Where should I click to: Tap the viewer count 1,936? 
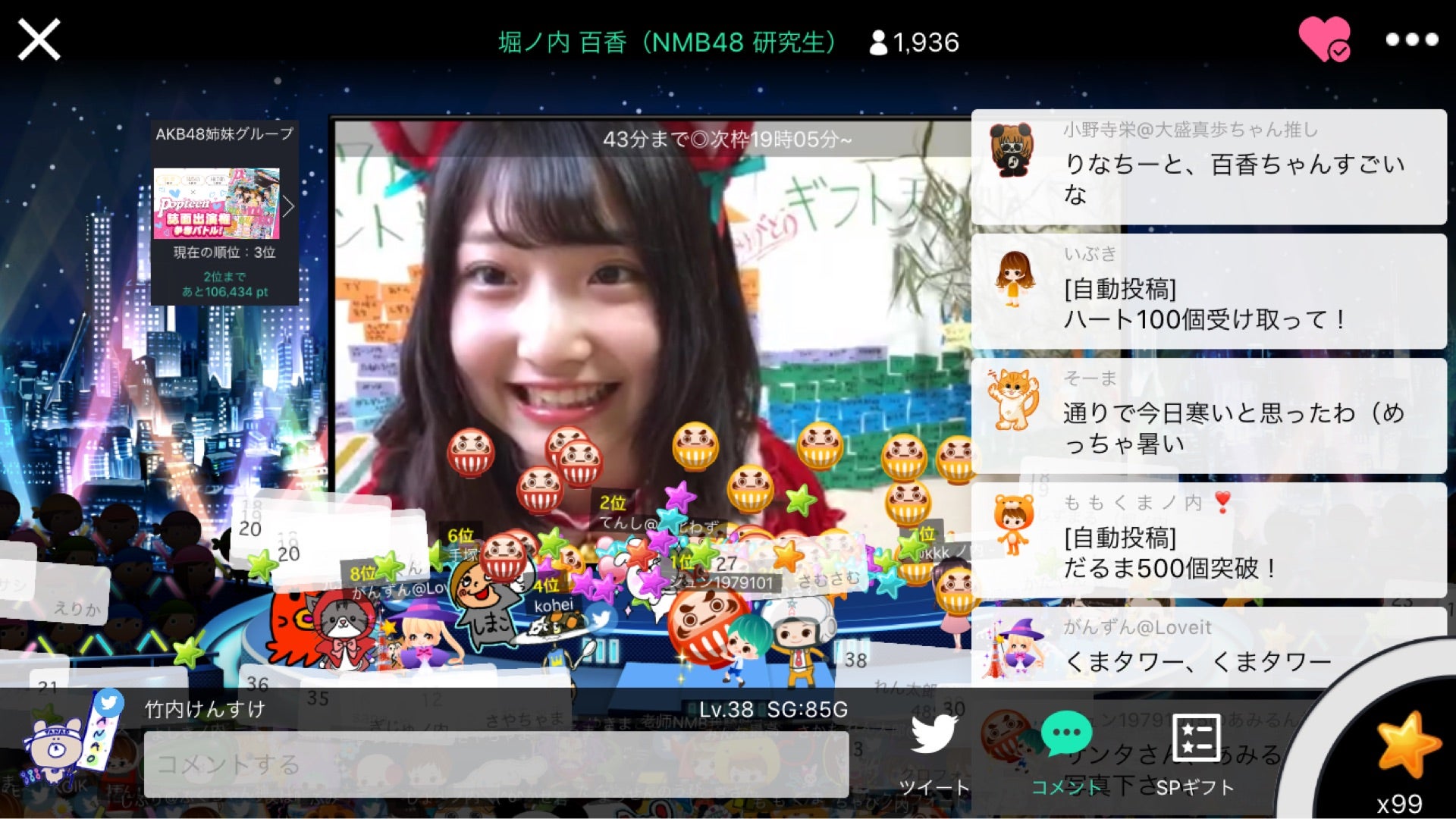pos(915,42)
